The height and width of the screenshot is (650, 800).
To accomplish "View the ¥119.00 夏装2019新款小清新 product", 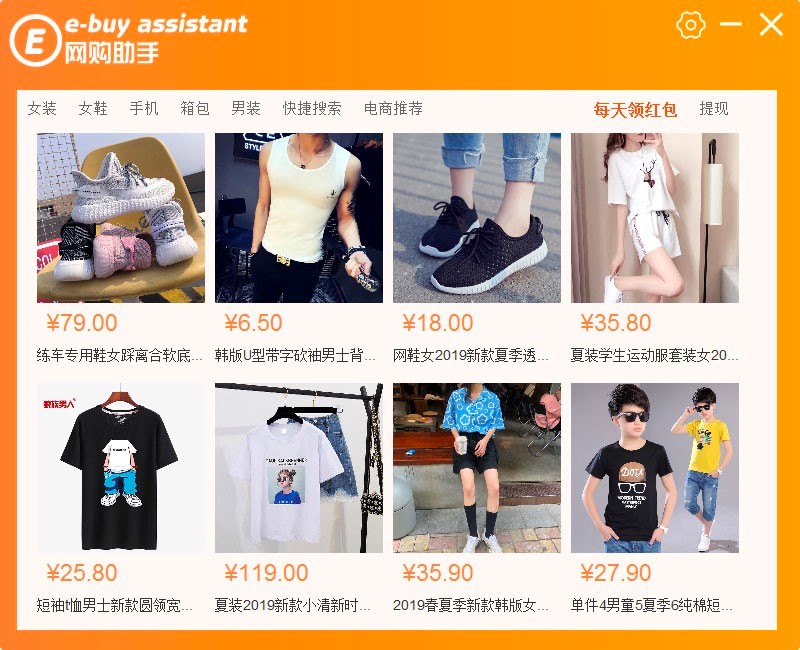I will [x=299, y=468].
